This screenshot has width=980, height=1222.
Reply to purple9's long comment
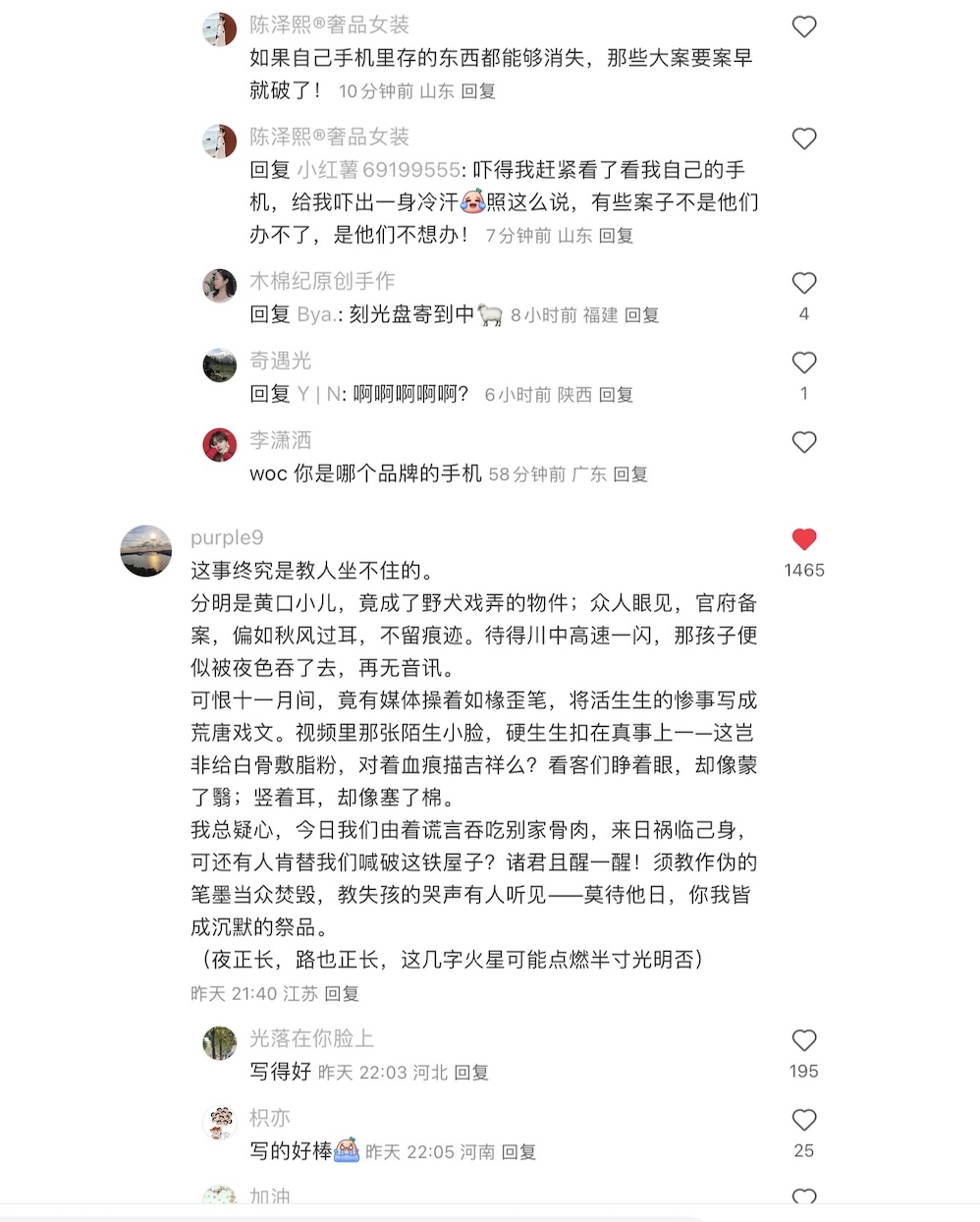342,993
